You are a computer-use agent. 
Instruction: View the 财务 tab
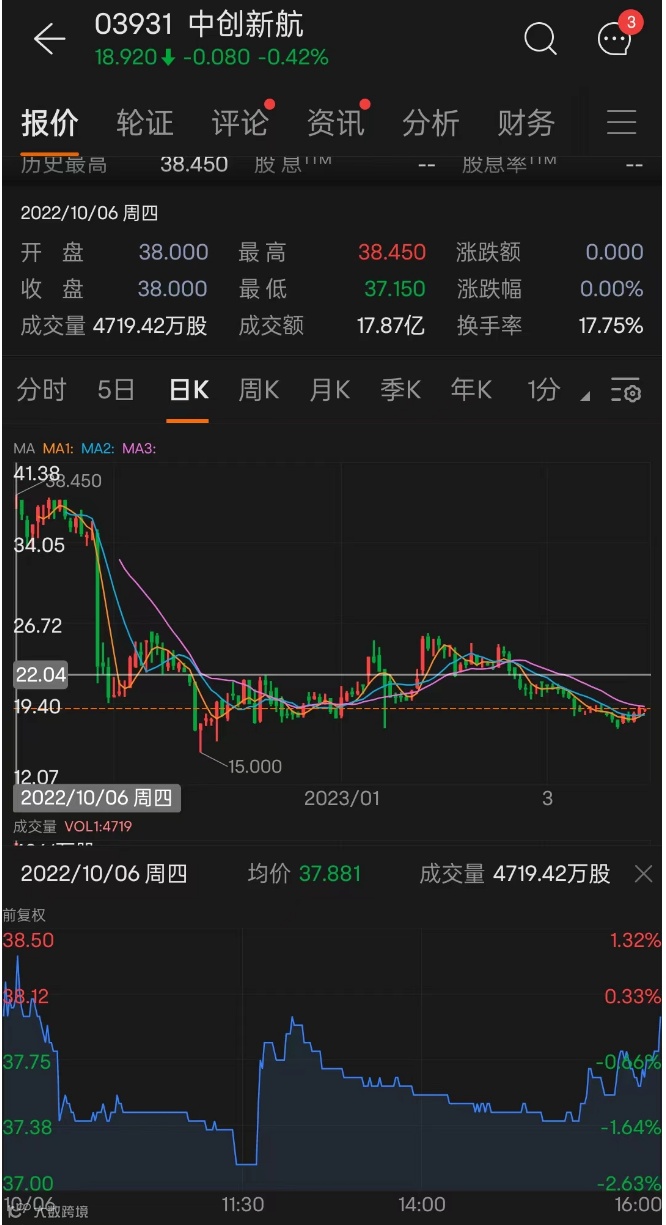tap(525, 123)
